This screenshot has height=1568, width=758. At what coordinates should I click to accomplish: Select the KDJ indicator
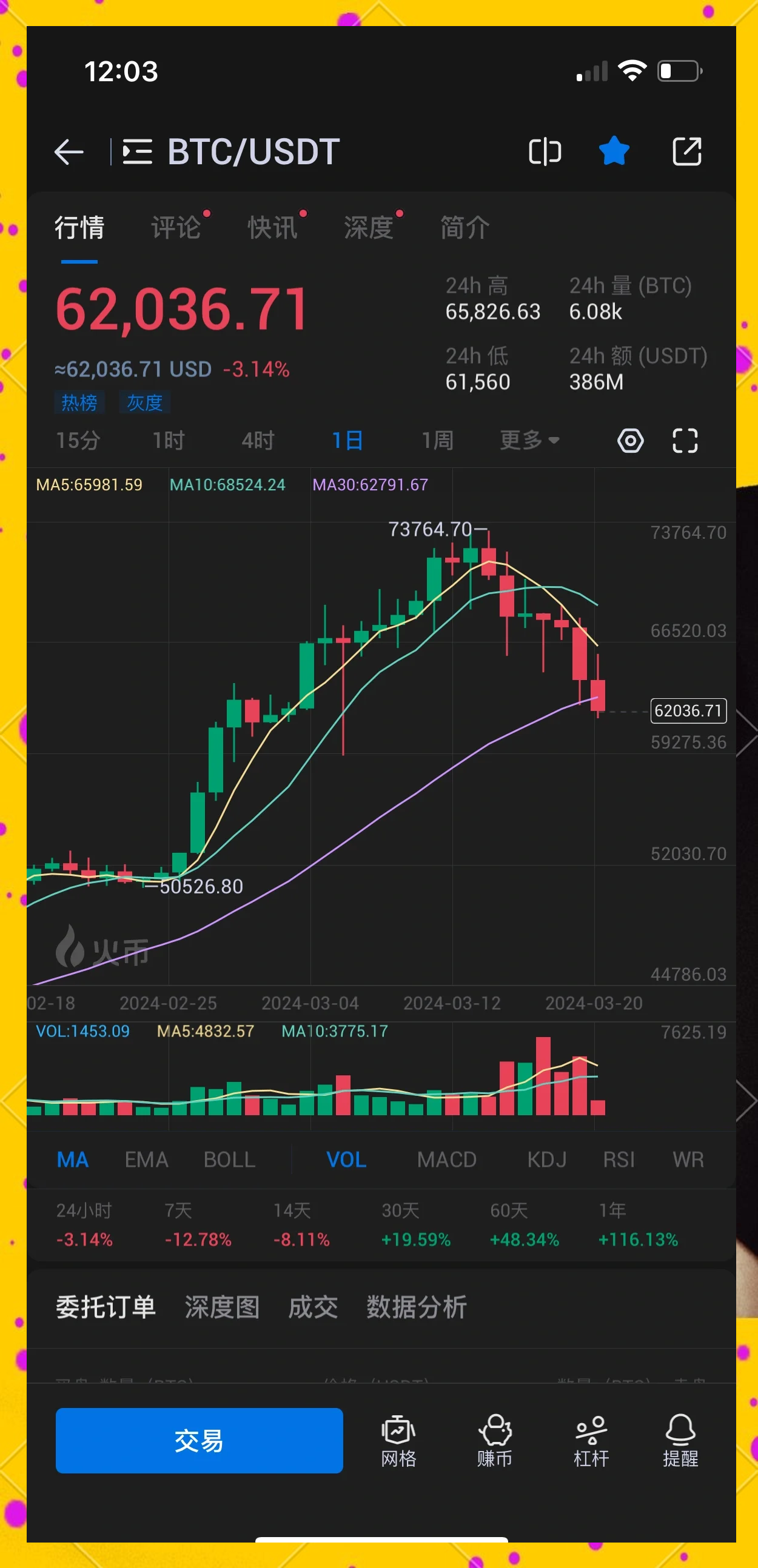(x=547, y=1159)
